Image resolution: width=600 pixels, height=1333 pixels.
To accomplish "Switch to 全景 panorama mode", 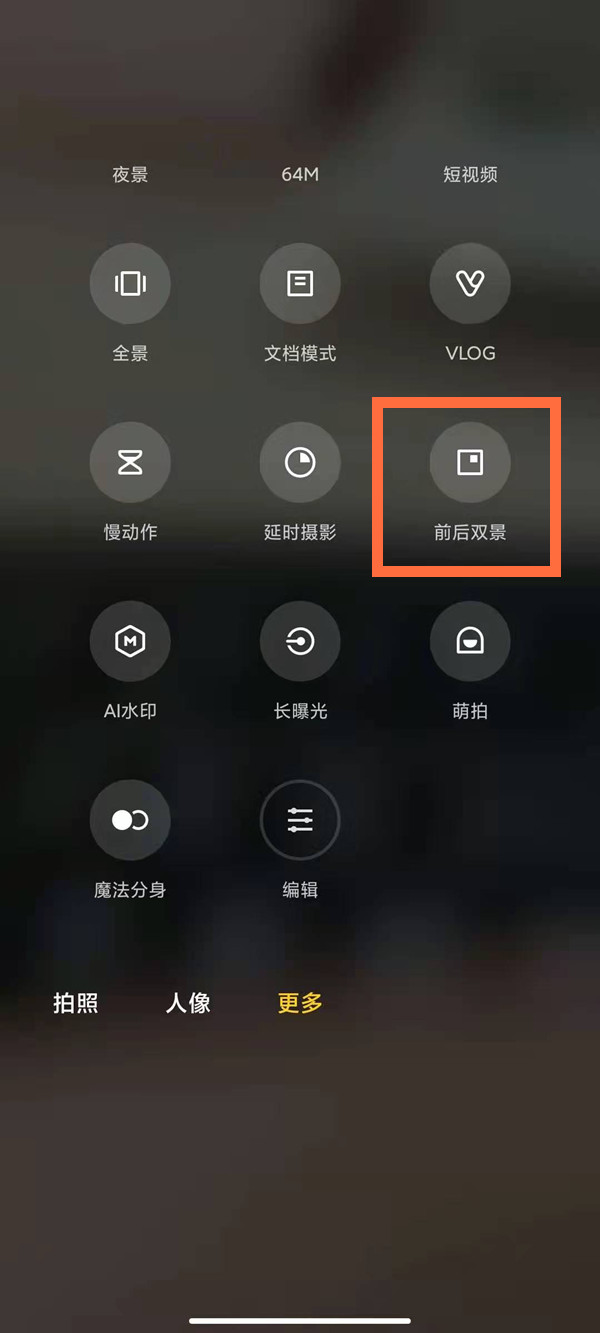I will pos(130,284).
